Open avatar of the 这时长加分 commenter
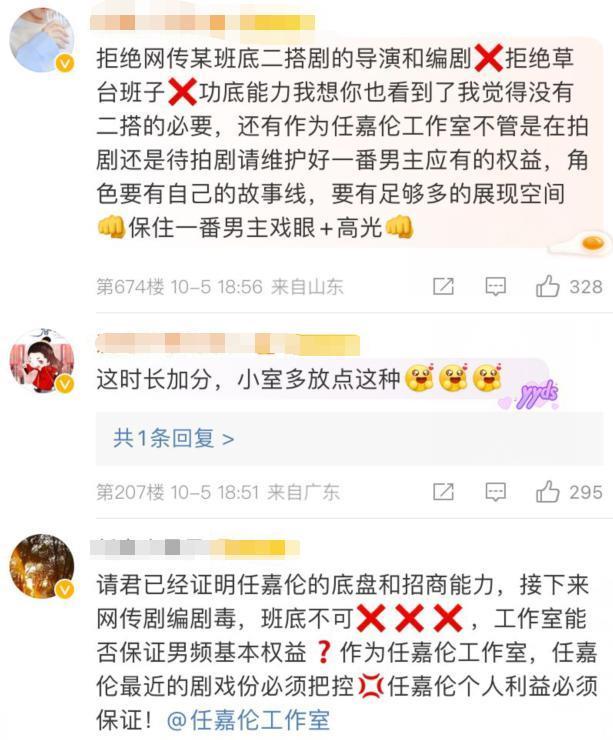The height and width of the screenshot is (740, 613). 42,361
